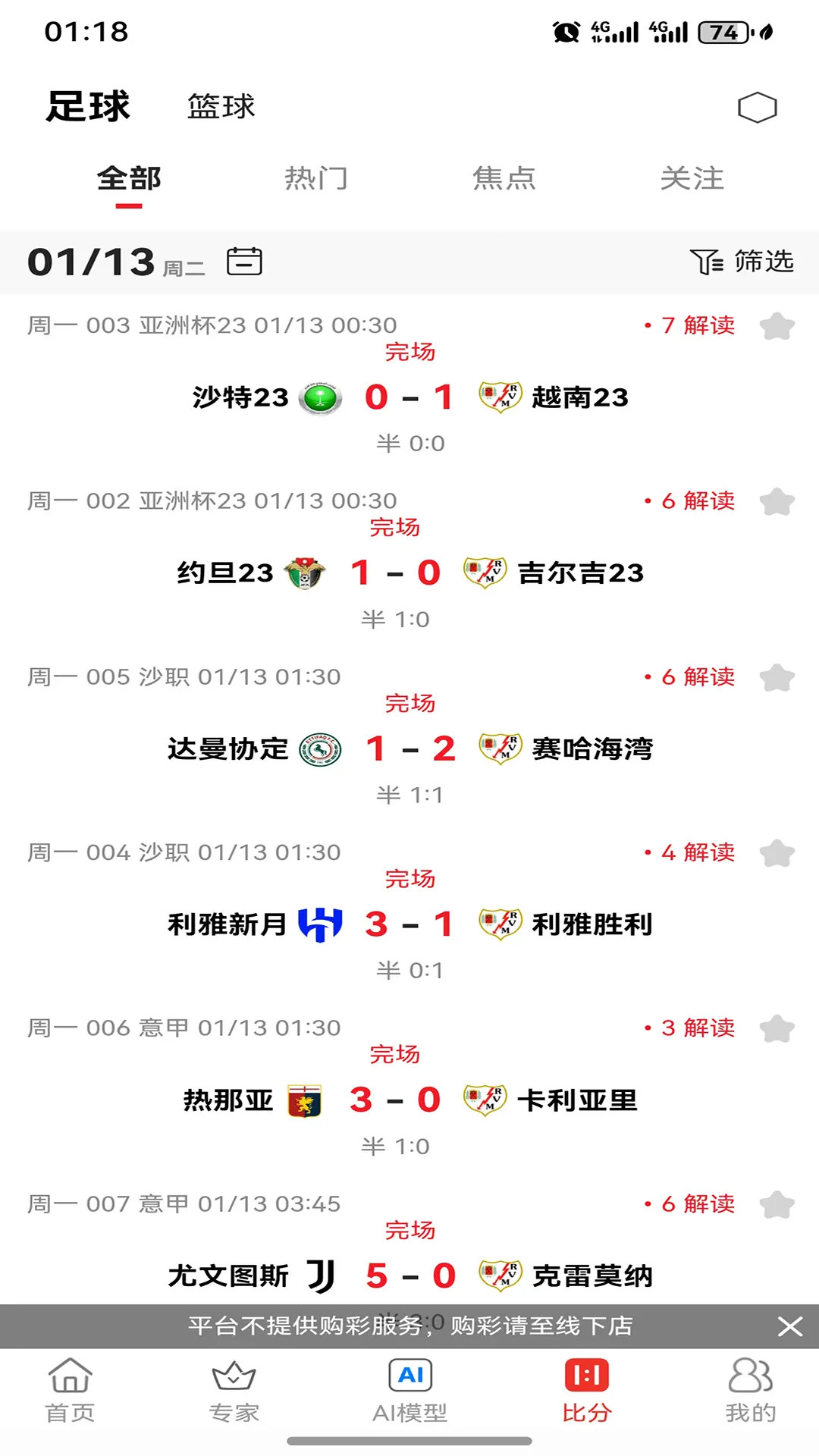This screenshot has width=819, height=1456.
Task: Star the 利雅新月 vs 利雅胜利 match
Action: point(777,853)
